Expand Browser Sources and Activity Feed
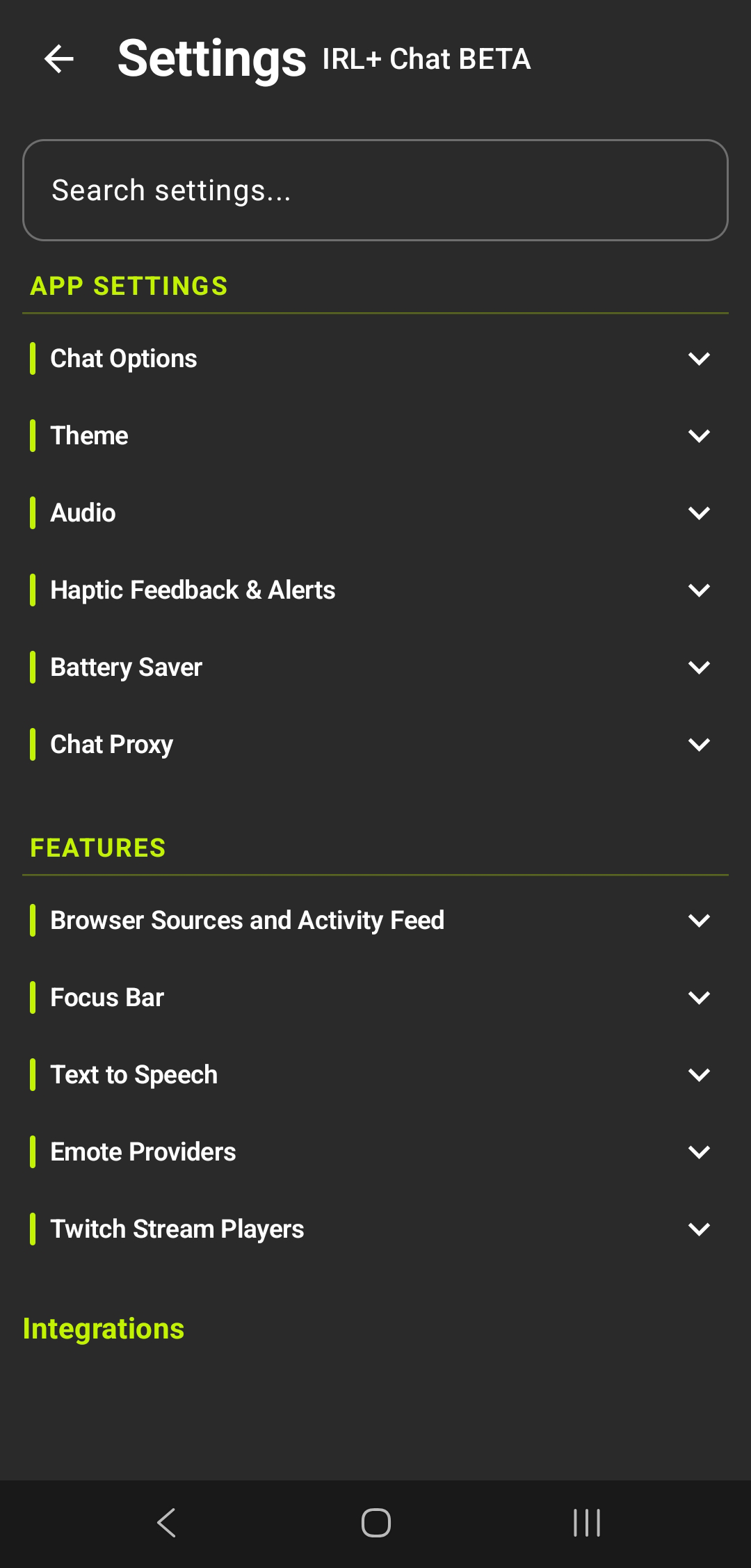The image size is (751, 1568). coord(375,920)
